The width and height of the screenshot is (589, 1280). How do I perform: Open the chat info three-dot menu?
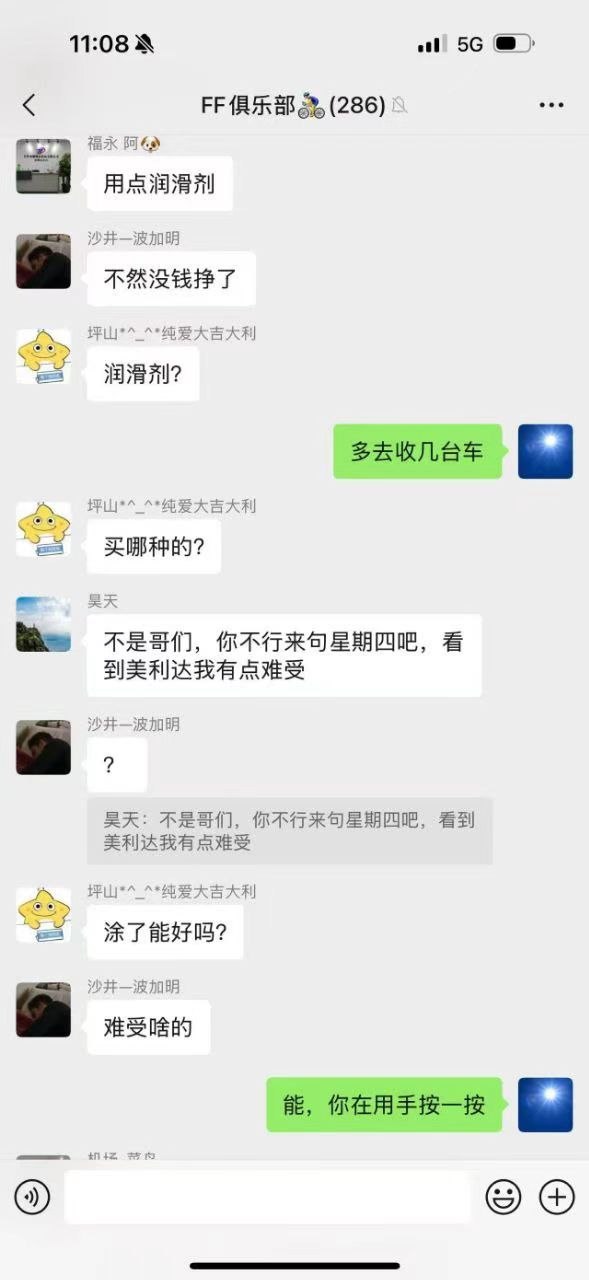point(552,105)
